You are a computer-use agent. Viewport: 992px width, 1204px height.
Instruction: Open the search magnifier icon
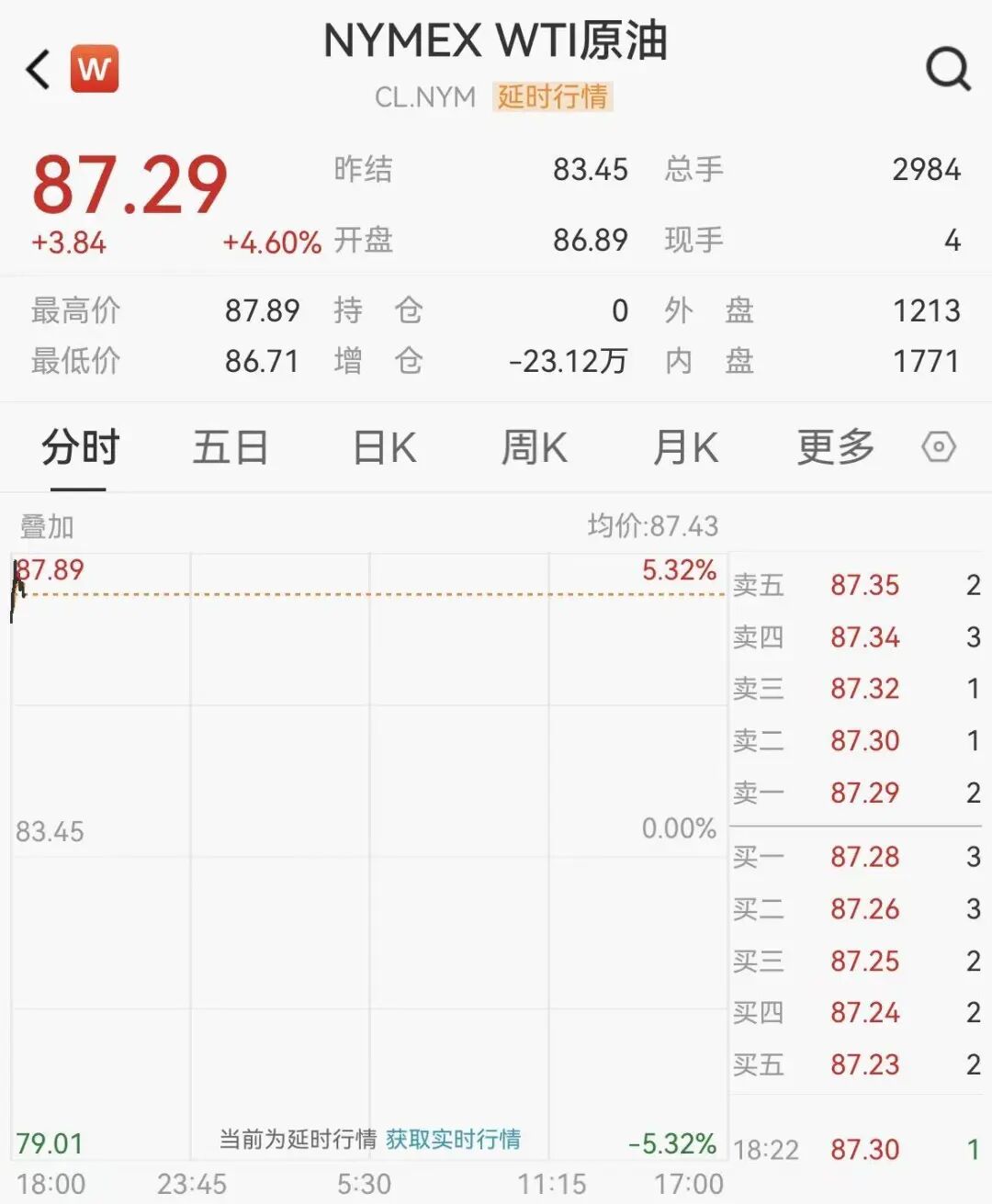tap(947, 68)
